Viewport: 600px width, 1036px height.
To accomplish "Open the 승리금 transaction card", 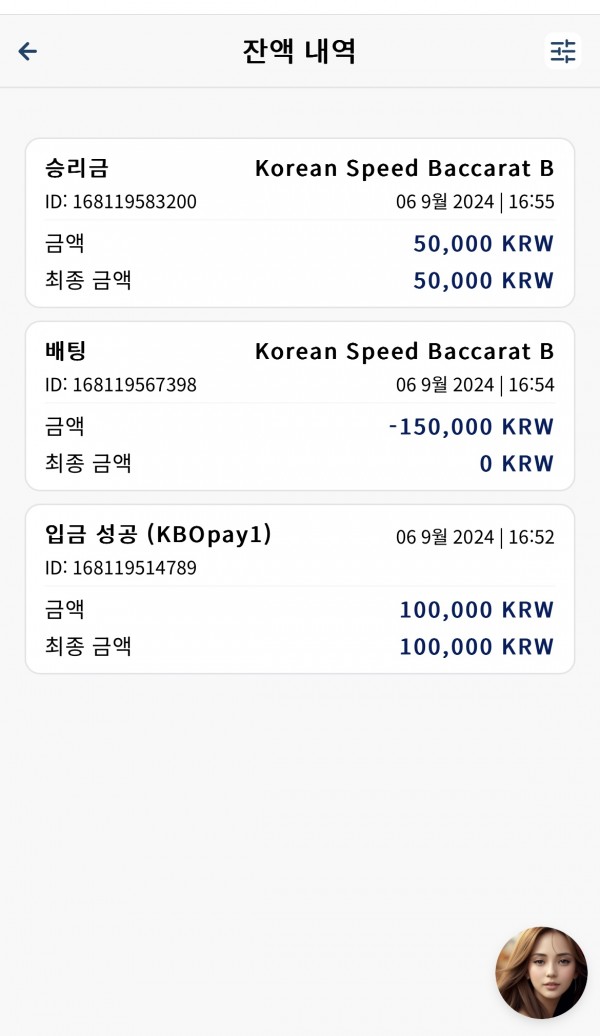I will [300, 223].
